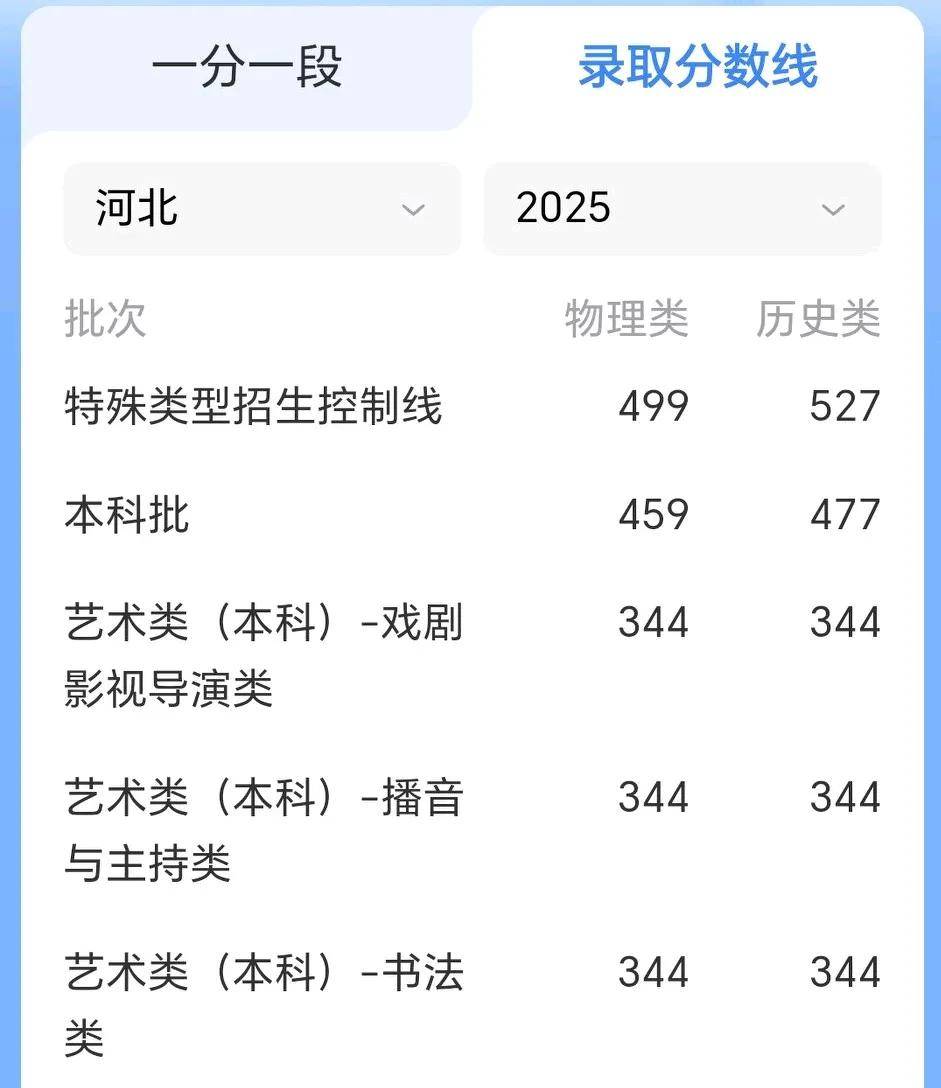
Task: Click the 344 score for 戏剧影视导演类
Action: pyautogui.click(x=652, y=622)
